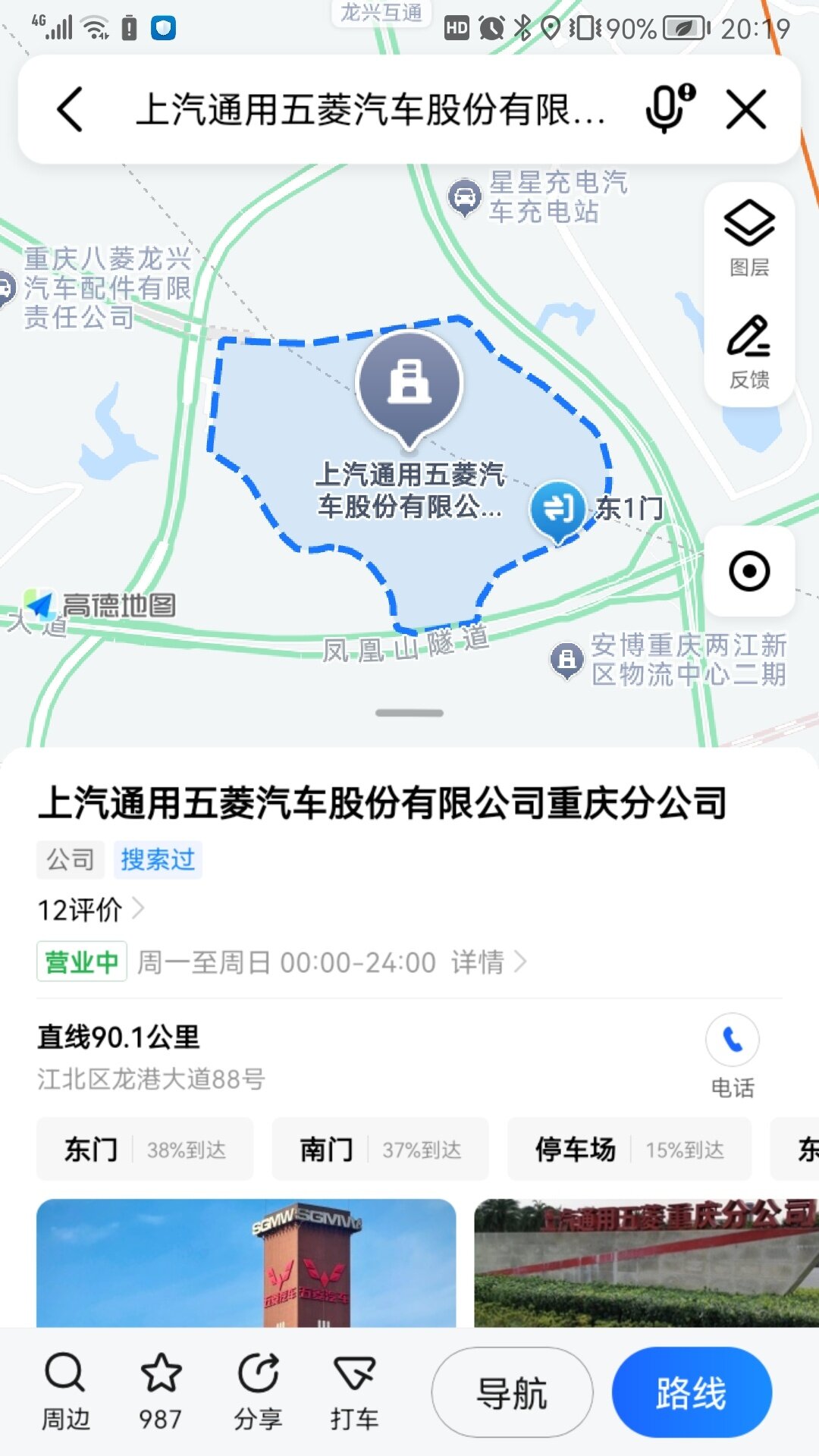819x1456 pixels.
Task: Choose the 东门 destination chip
Action: coord(145,1150)
